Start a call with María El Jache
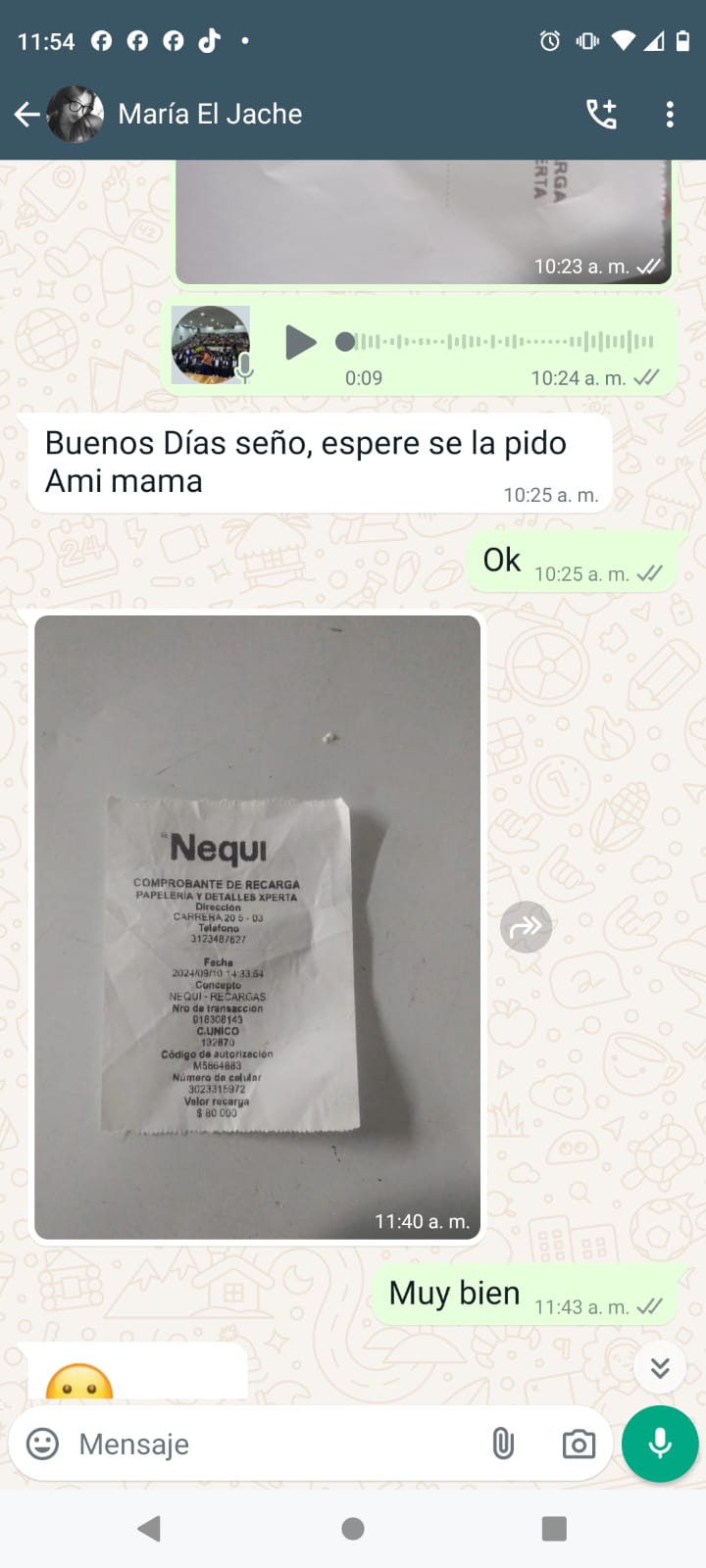706x1568 pixels. [601, 115]
